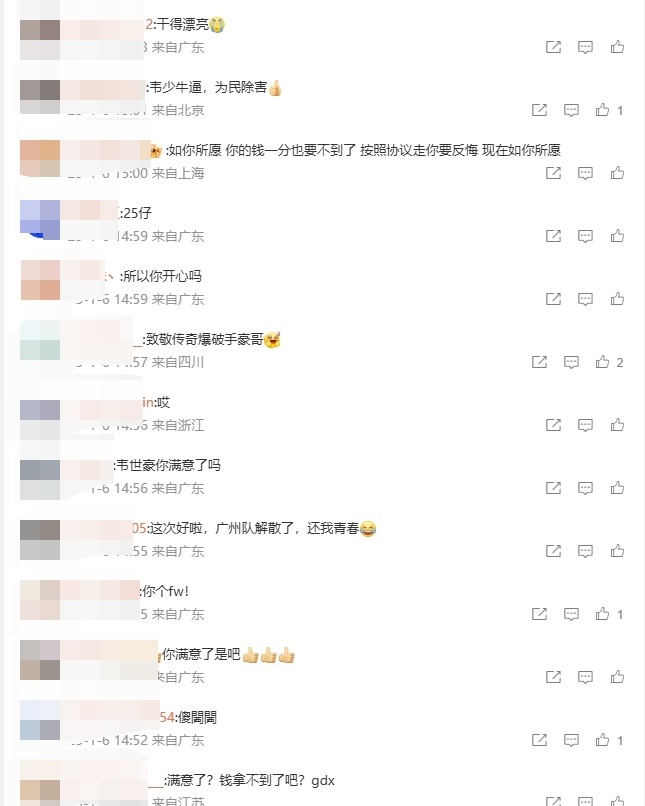The width and height of the screenshot is (645, 806).
Task: Share the comment "25仔"
Action: pos(553,236)
